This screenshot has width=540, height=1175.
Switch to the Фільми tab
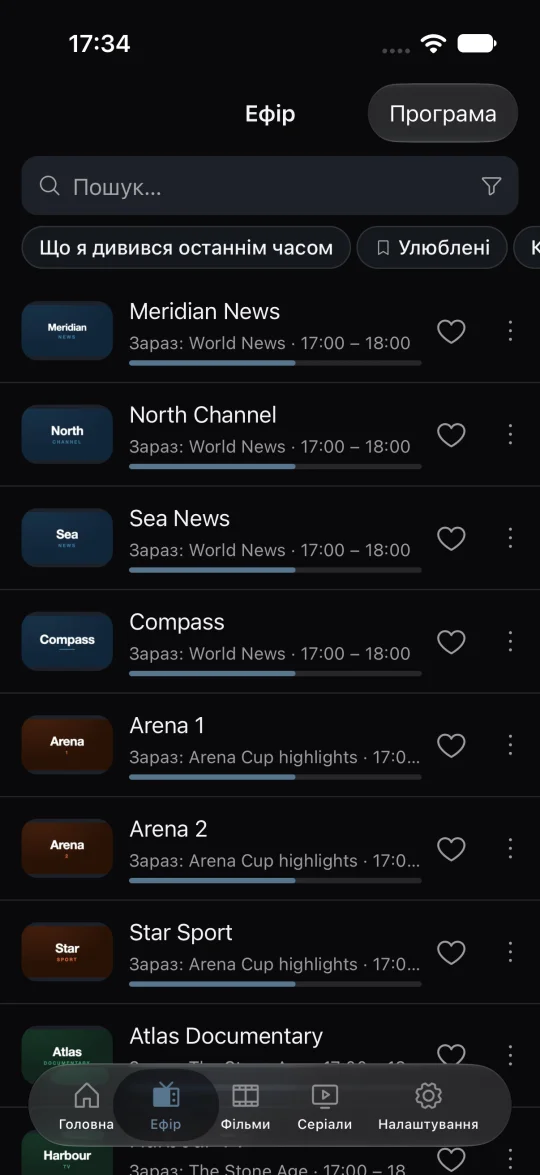coord(245,1106)
